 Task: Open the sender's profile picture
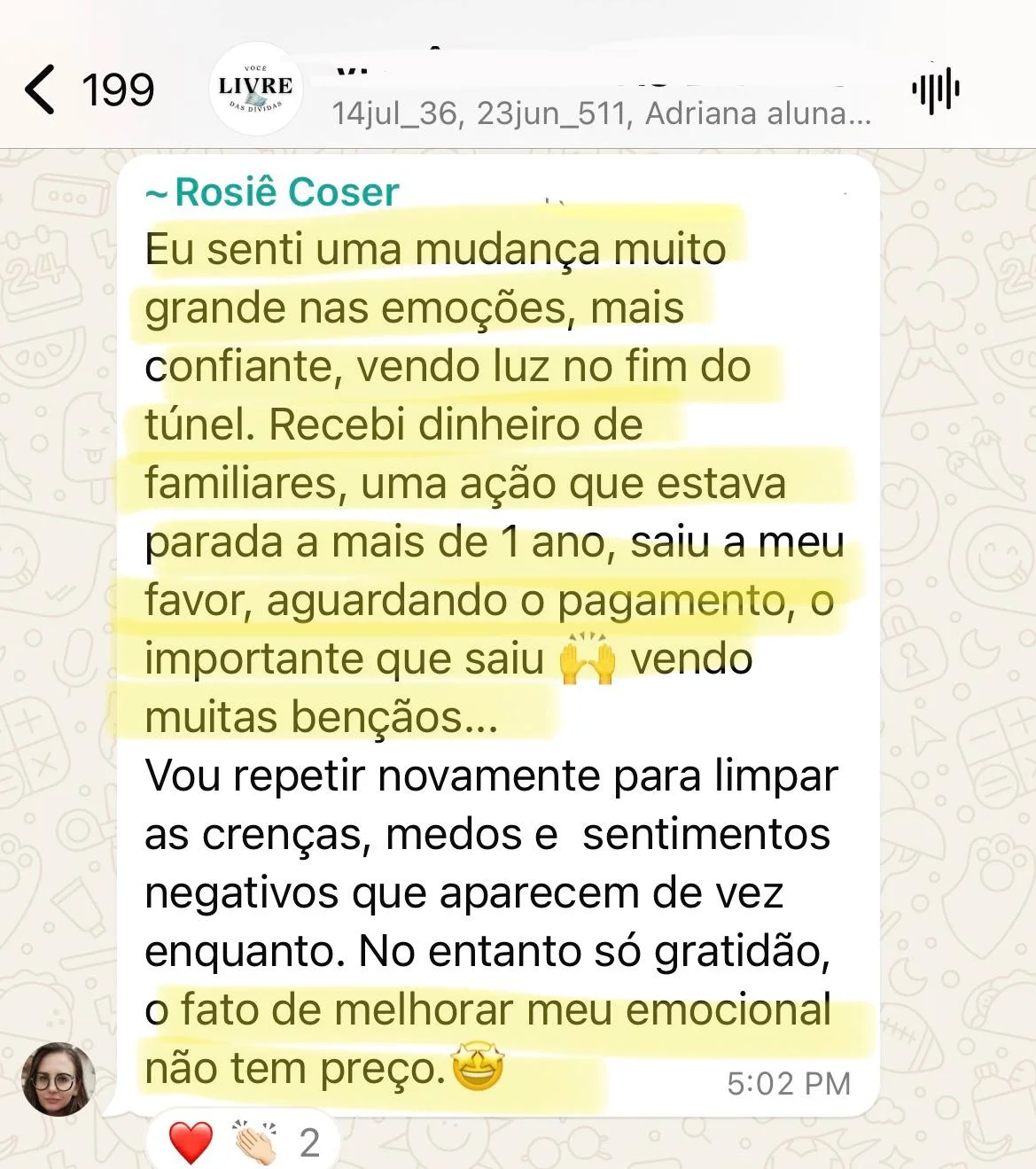tap(58, 1079)
